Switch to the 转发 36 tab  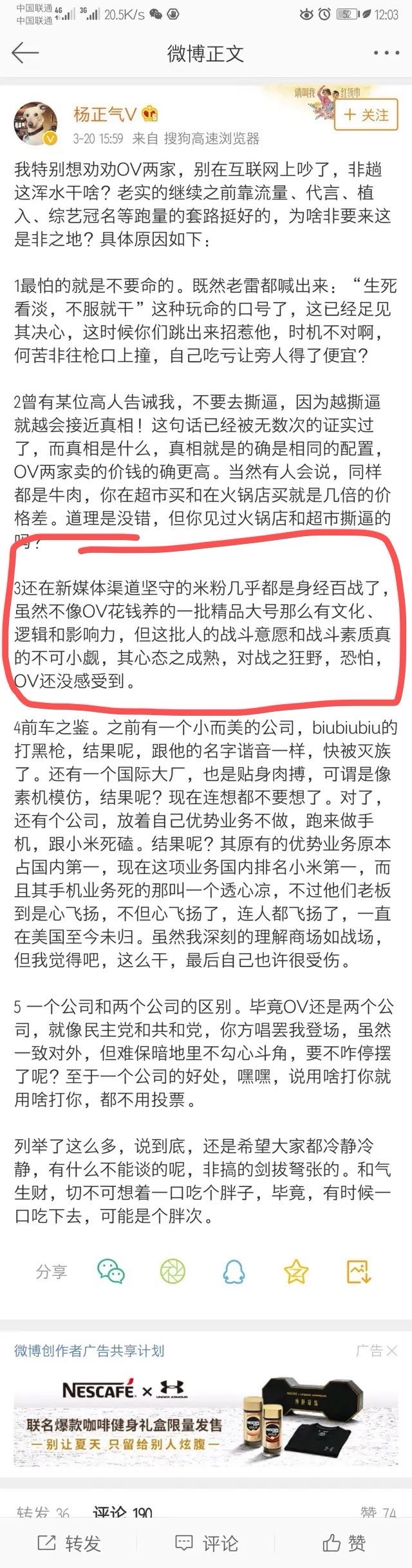(x=43, y=1514)
